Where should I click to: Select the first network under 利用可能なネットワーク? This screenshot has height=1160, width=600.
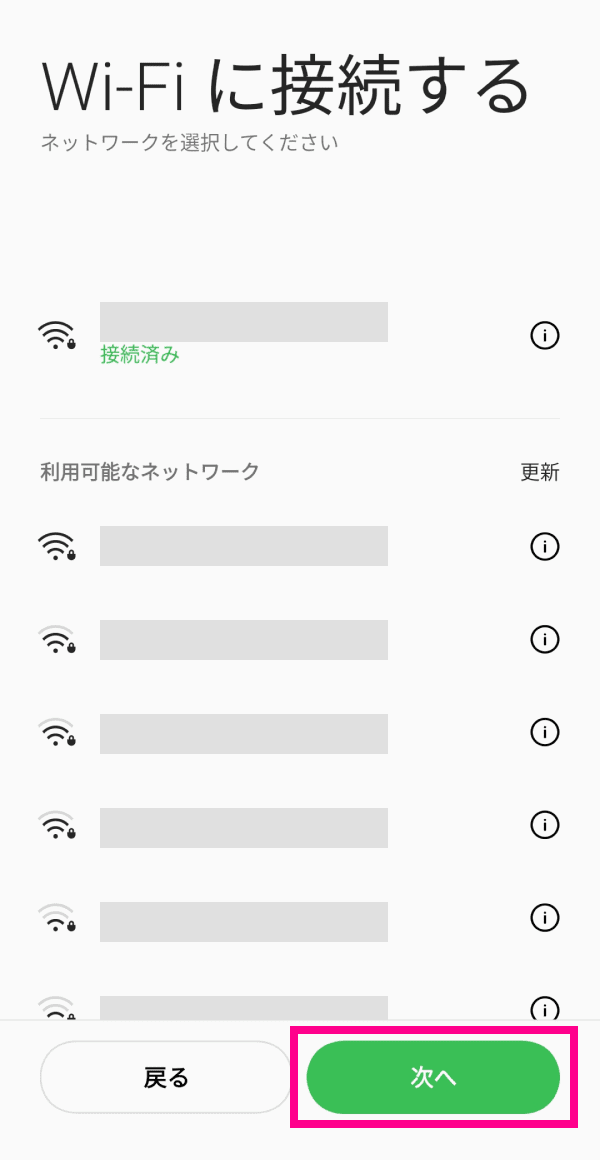(243, 546)
